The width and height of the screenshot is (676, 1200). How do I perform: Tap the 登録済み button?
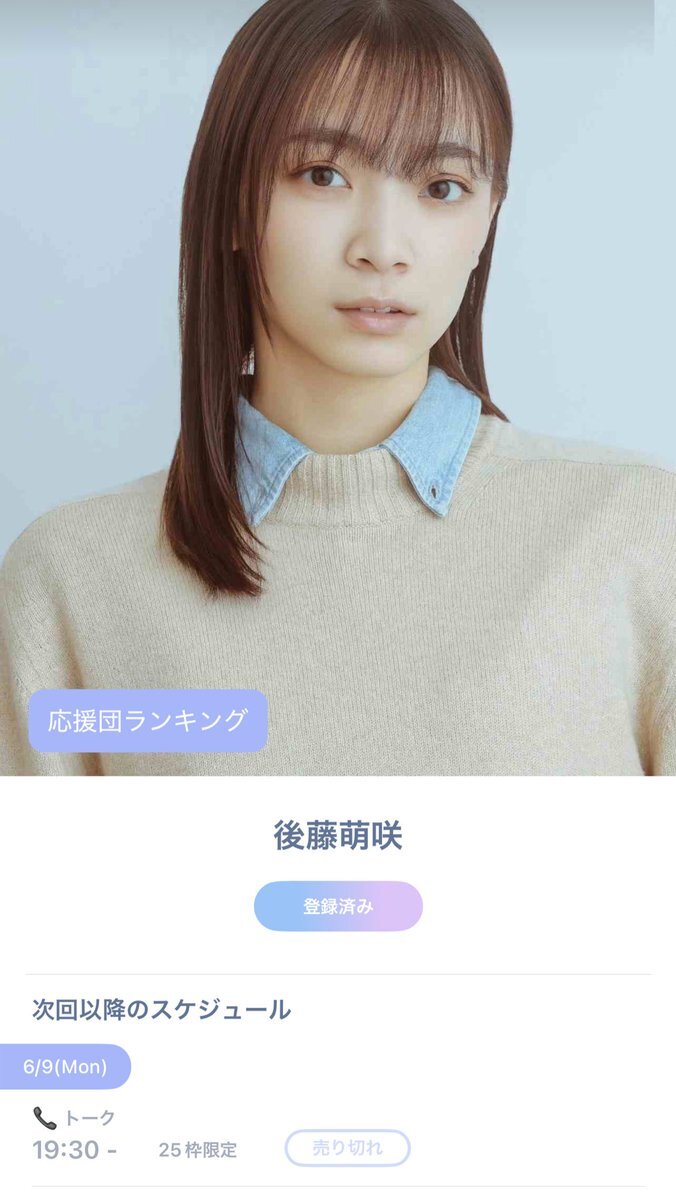338,906
